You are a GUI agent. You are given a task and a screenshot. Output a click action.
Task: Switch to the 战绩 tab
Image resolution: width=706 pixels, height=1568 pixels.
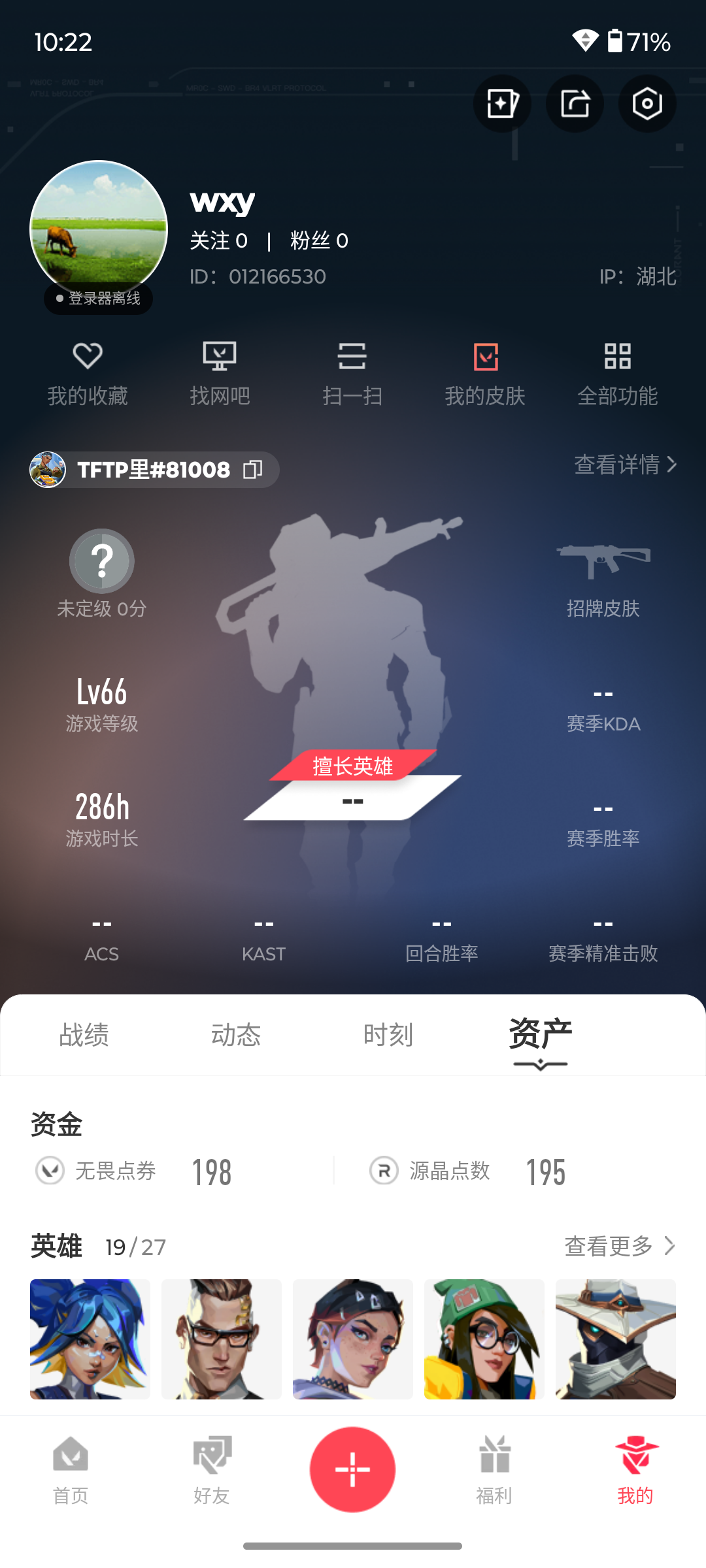84,1035
